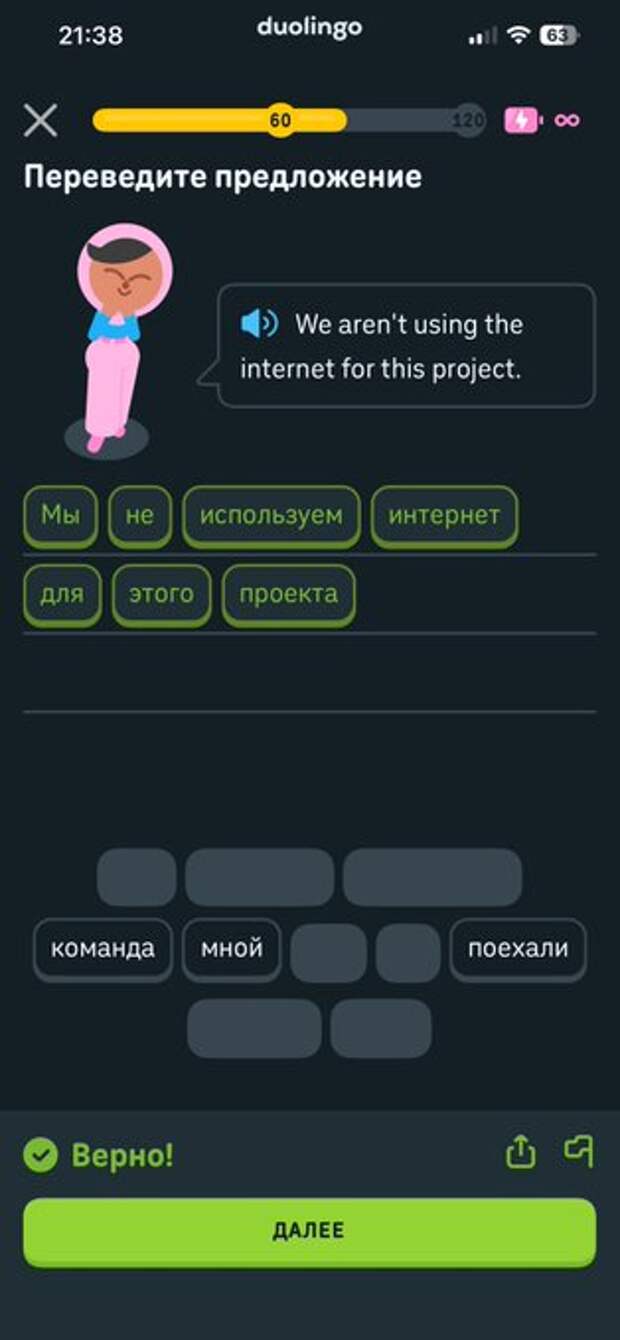Remove the placed word «проекта»
This screenshot has height=1340, width=620.
(288, 594)
